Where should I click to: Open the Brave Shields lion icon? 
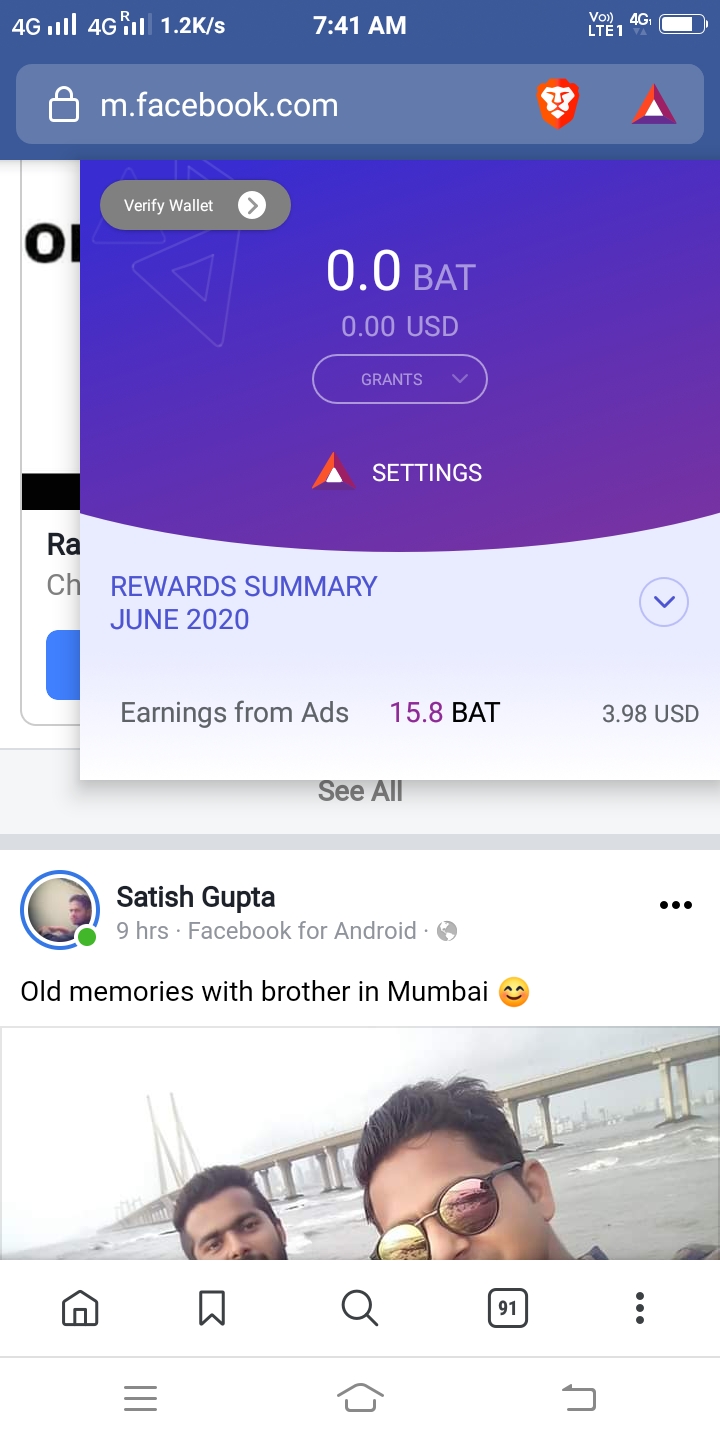coord(558,104)
